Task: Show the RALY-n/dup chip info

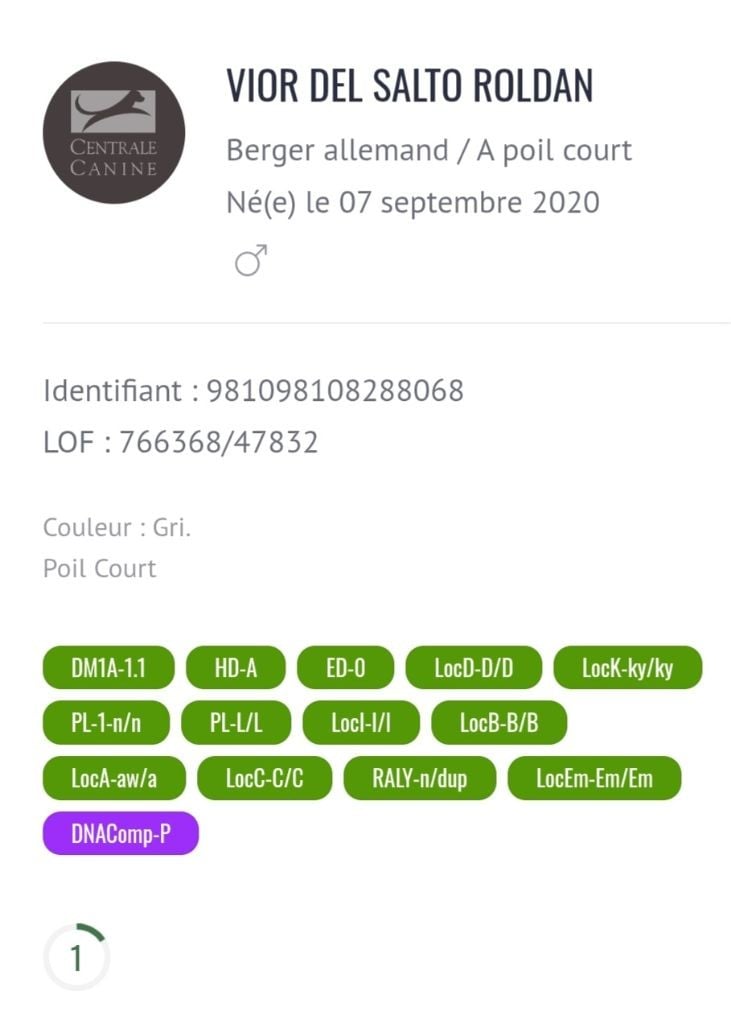Action: 420,779
